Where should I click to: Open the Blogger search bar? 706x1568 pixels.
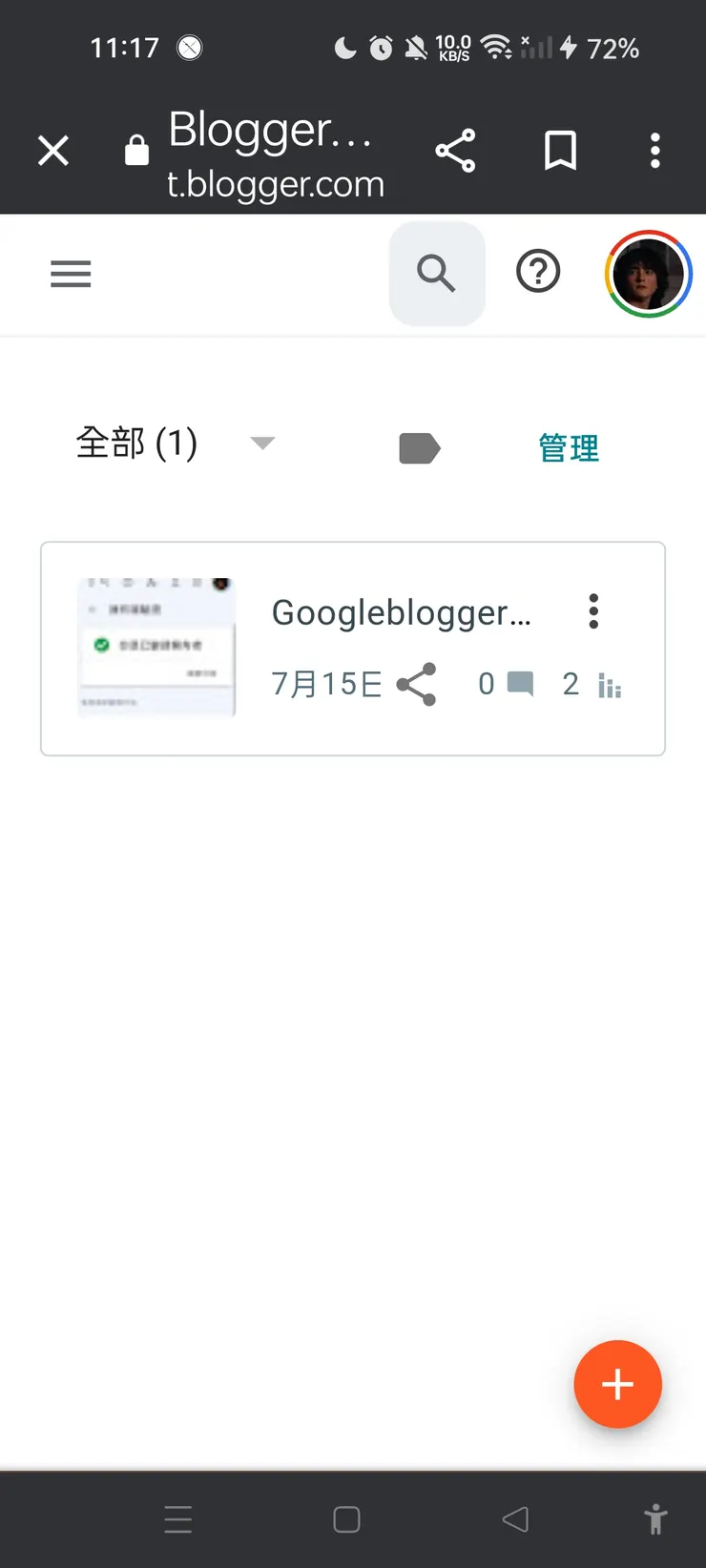pyautogui.click(x=437, y=274)
